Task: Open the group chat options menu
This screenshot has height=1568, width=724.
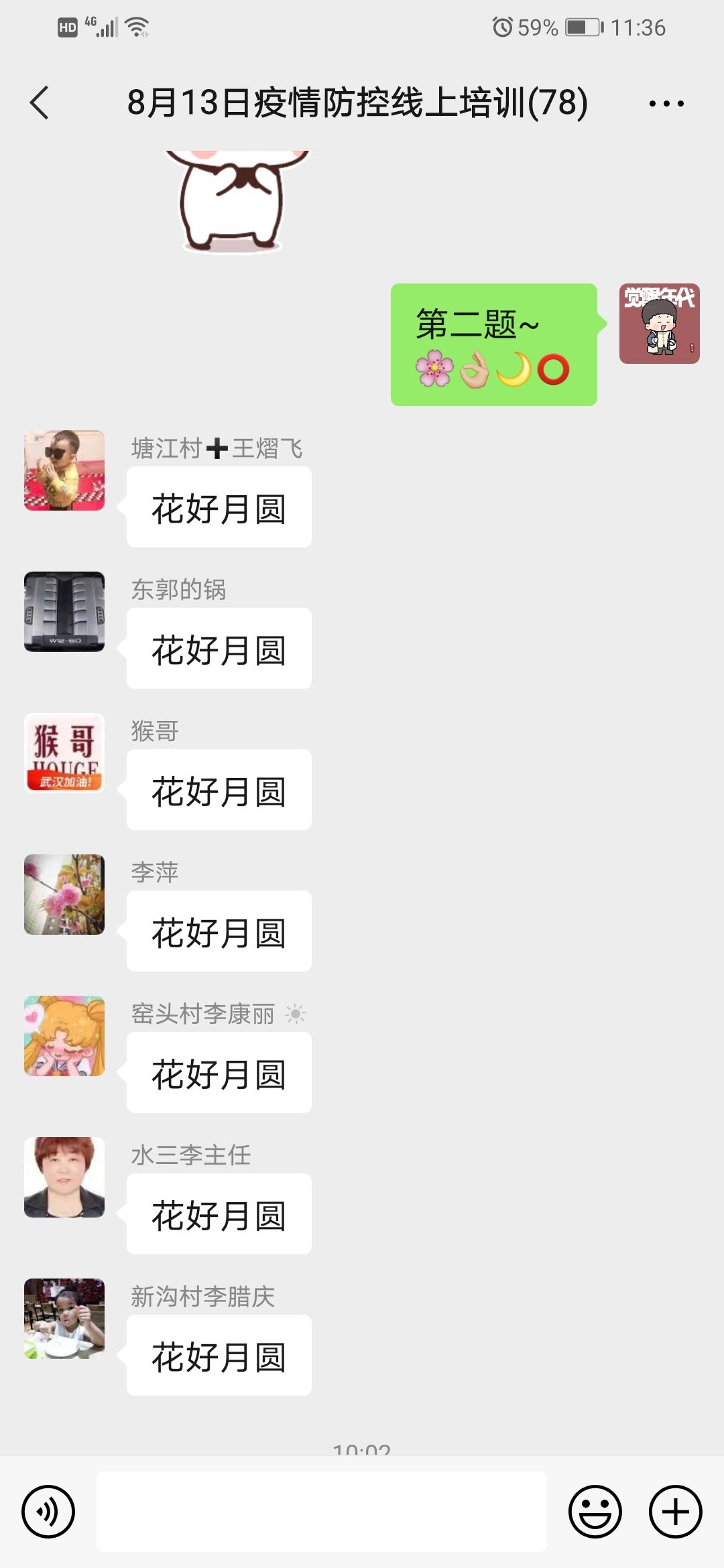Action: tap(666, 103)
